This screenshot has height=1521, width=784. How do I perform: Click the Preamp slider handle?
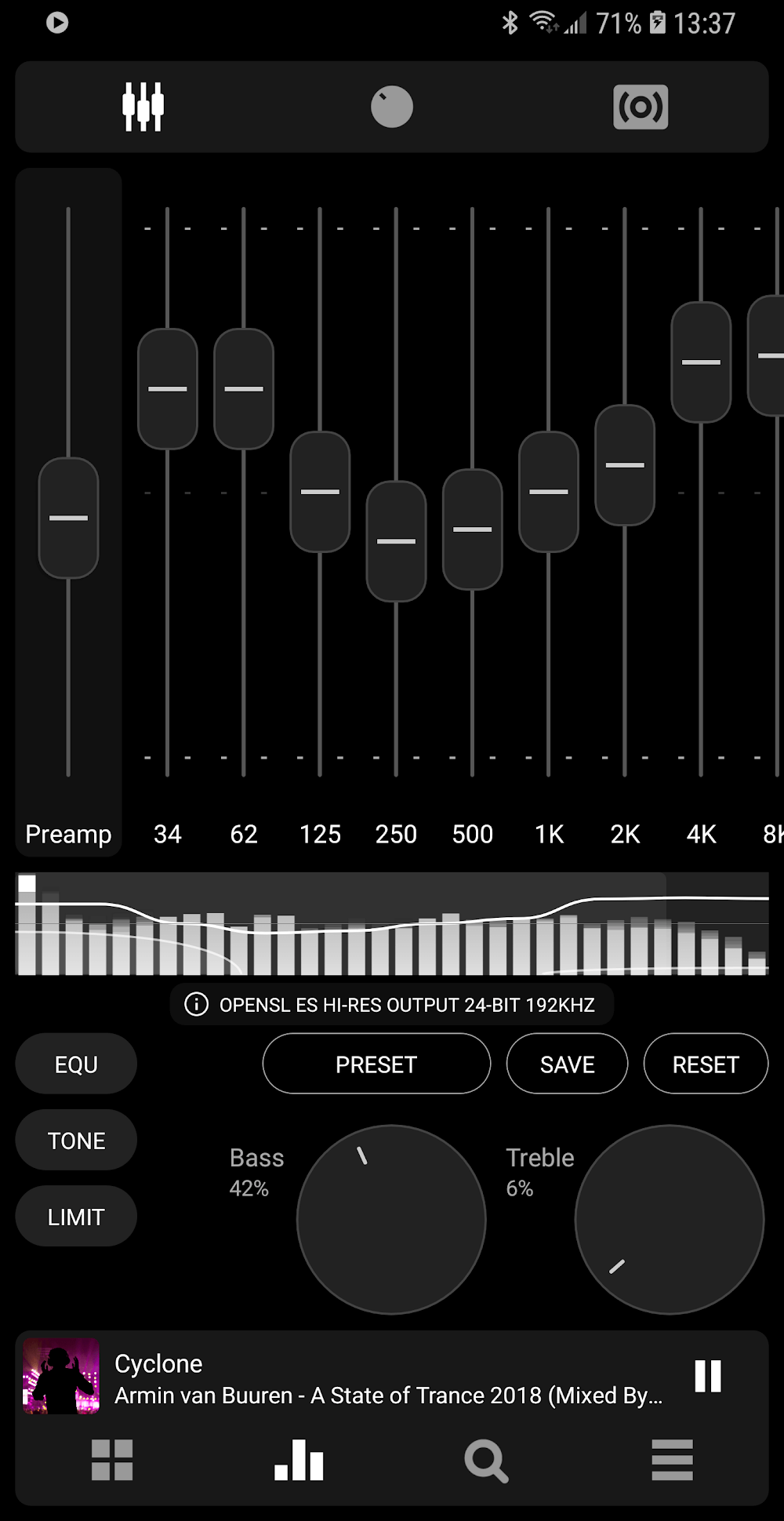tap(68, 519)
